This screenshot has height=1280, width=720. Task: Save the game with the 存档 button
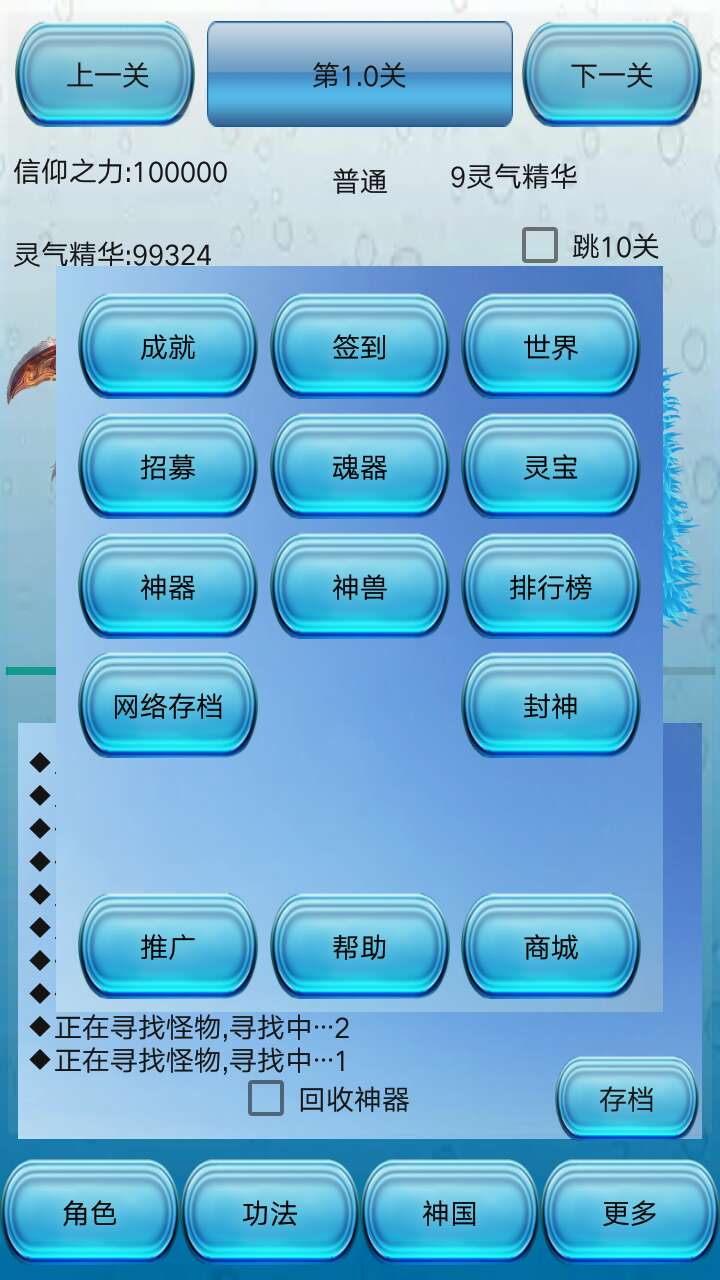(x=625, y=1097)
